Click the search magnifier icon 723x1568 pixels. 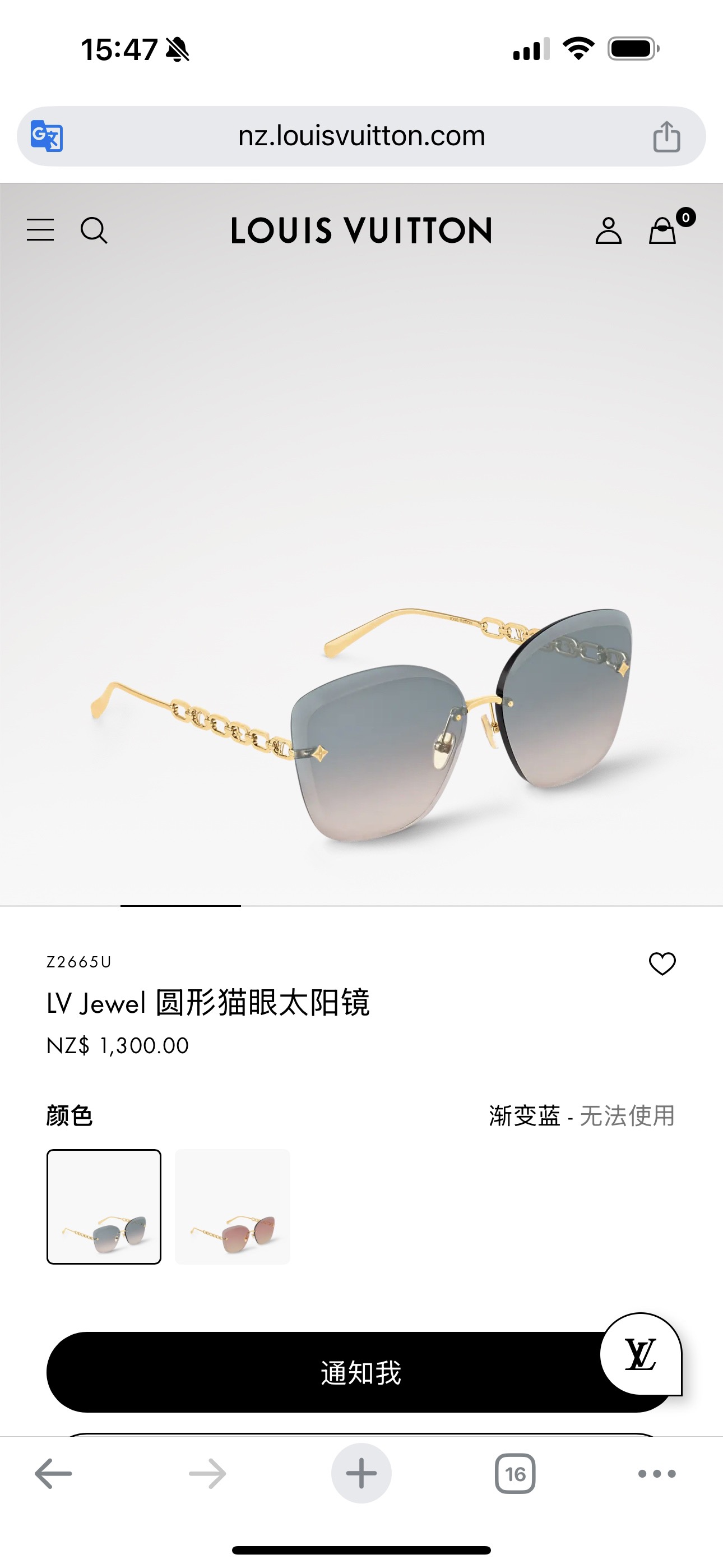(x=95, y=231)
